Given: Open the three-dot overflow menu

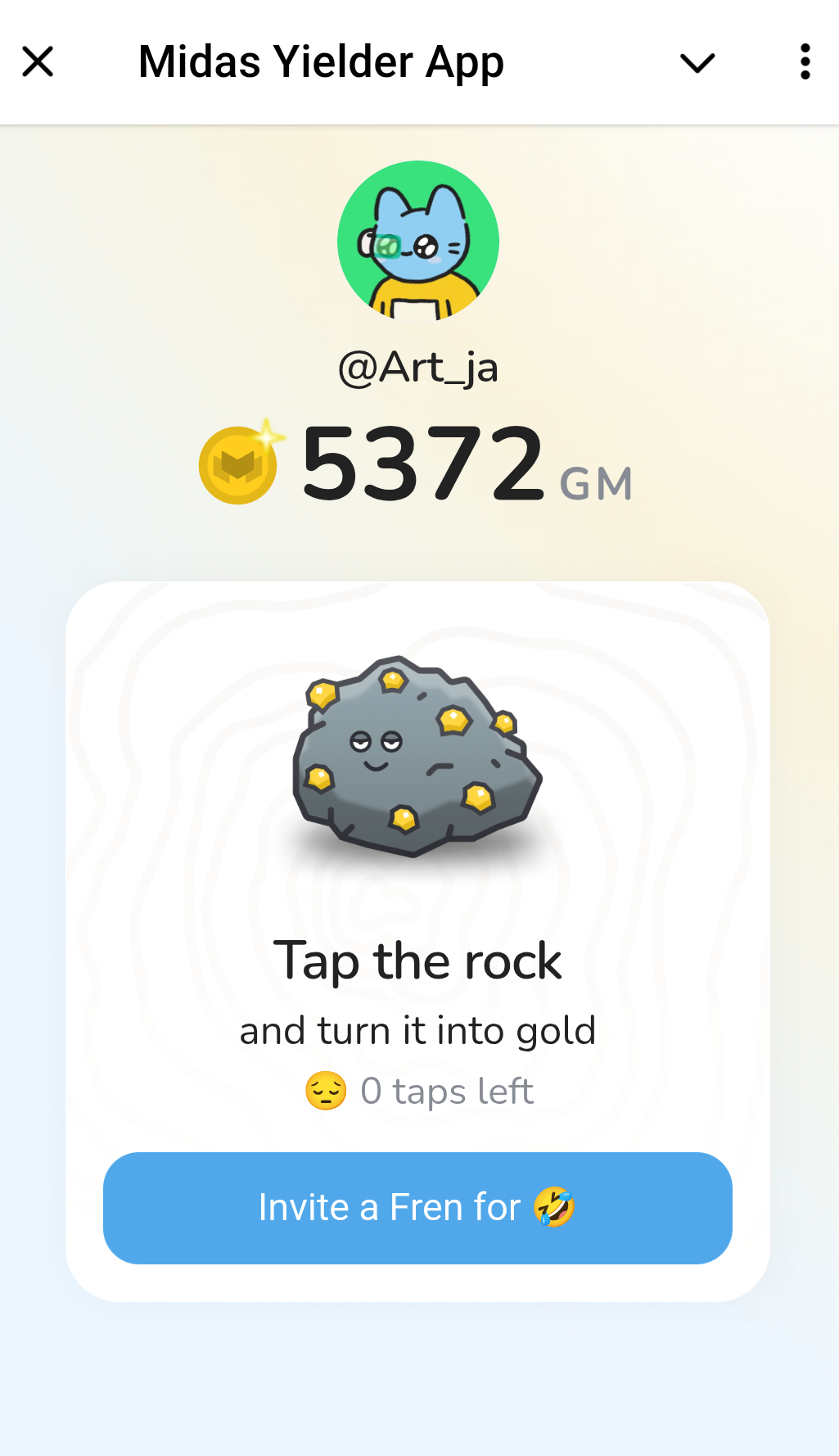Looking at the screenshot, I should 805,62.
